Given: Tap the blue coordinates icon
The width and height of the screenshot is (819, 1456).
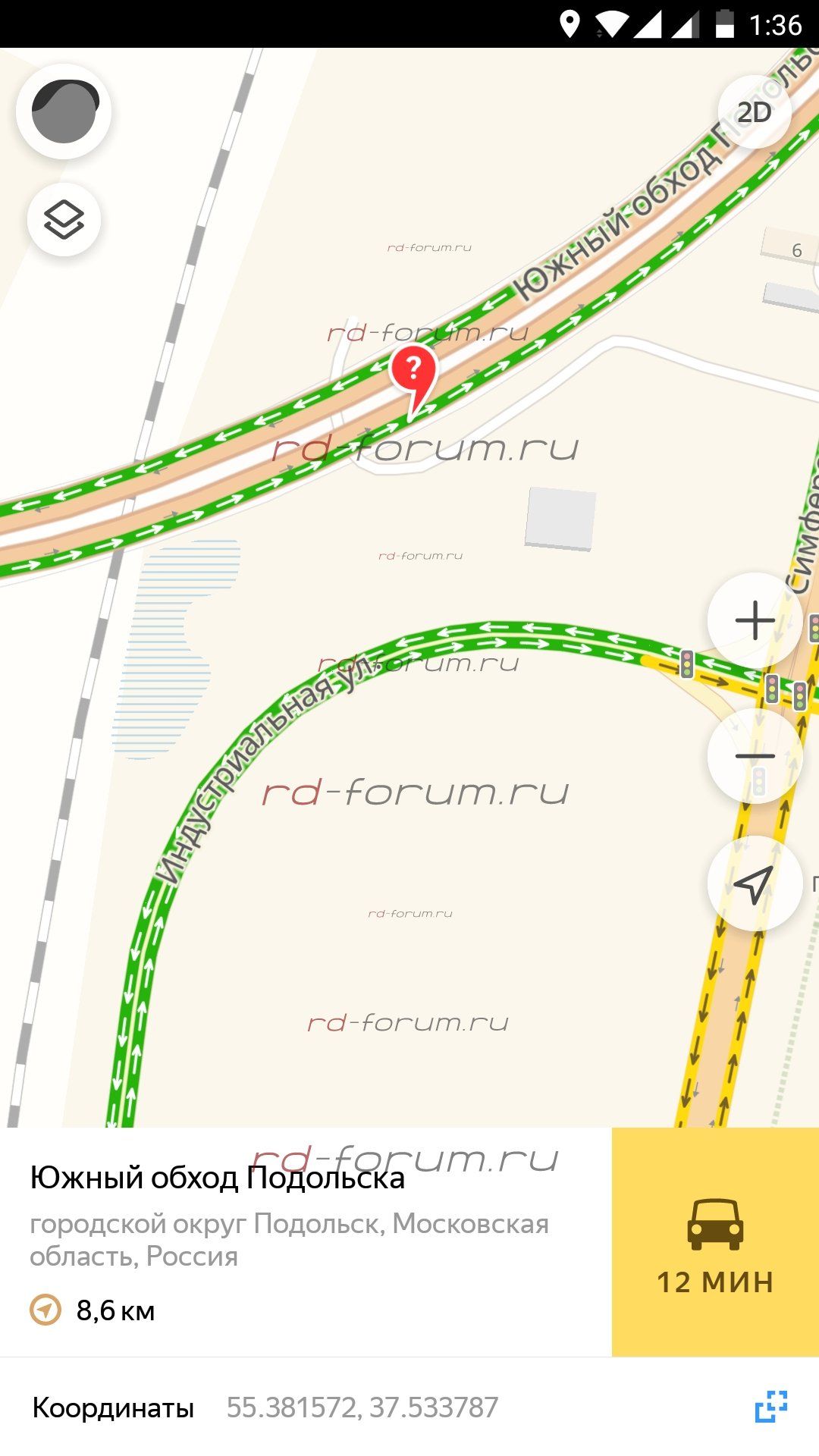Looking at the screenshot, I should click(x=771, y=1407).
